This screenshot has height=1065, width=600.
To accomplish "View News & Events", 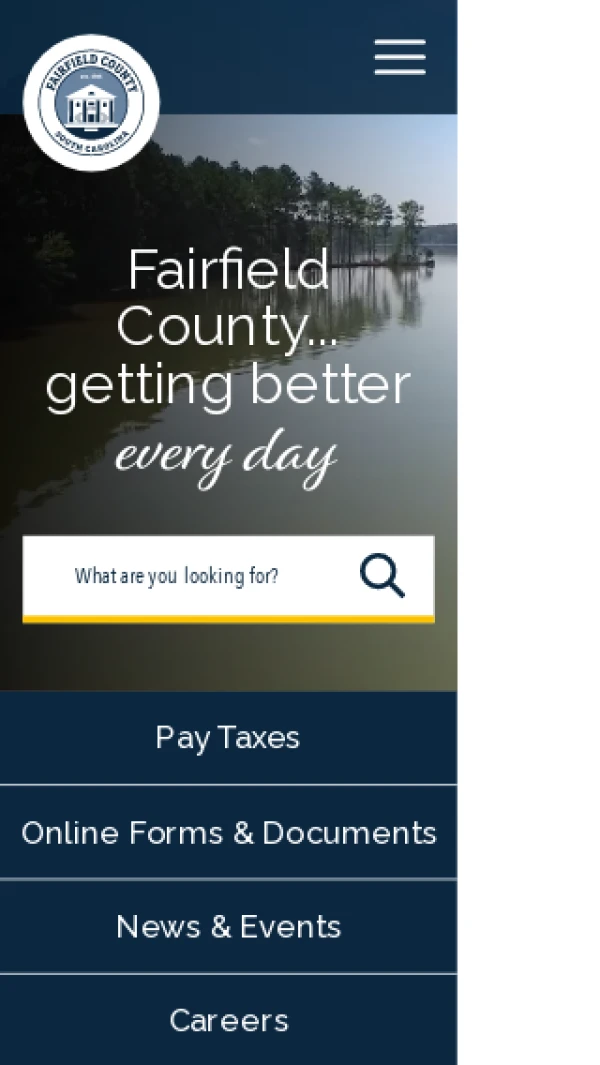I will [228, 927].
